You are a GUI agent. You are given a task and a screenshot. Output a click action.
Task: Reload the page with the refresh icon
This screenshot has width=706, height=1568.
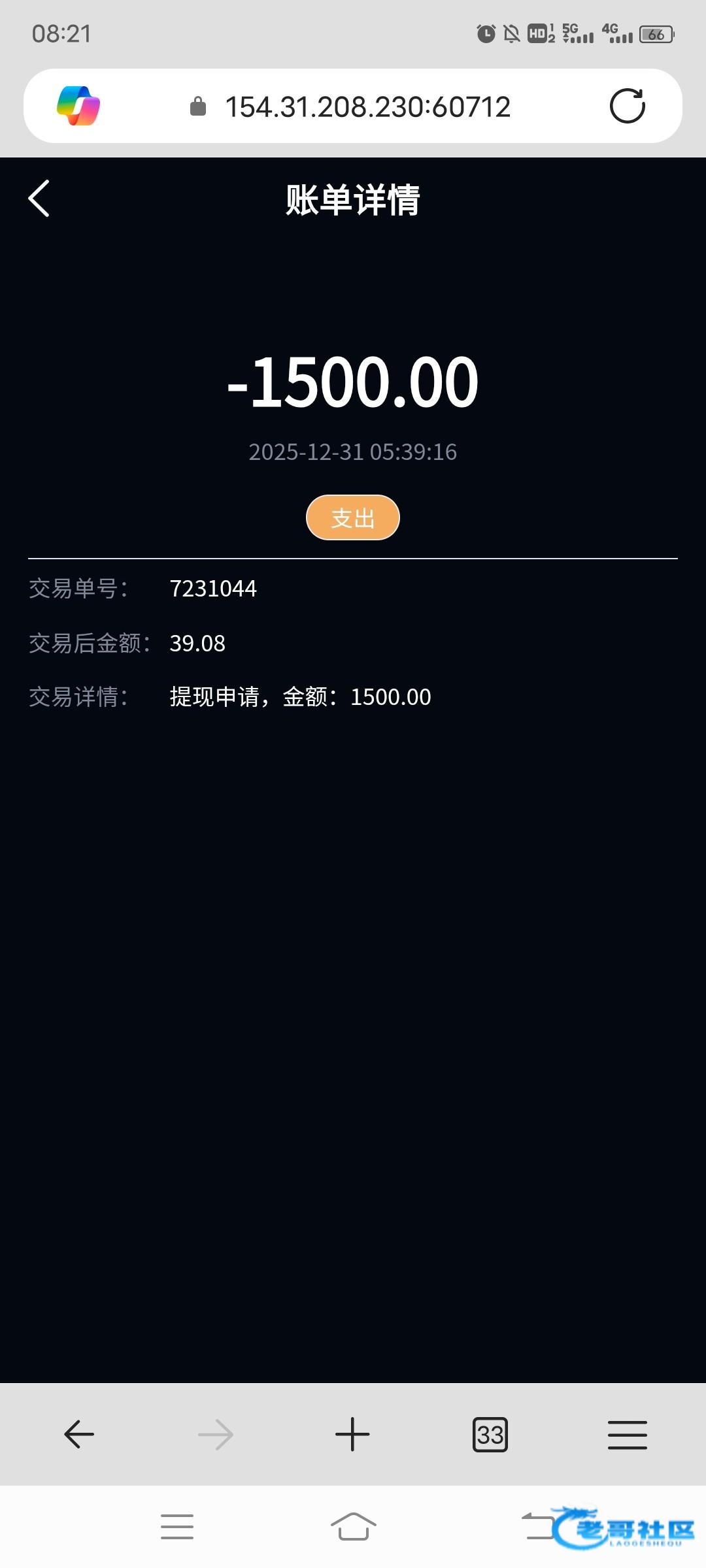tap(627, 106)
